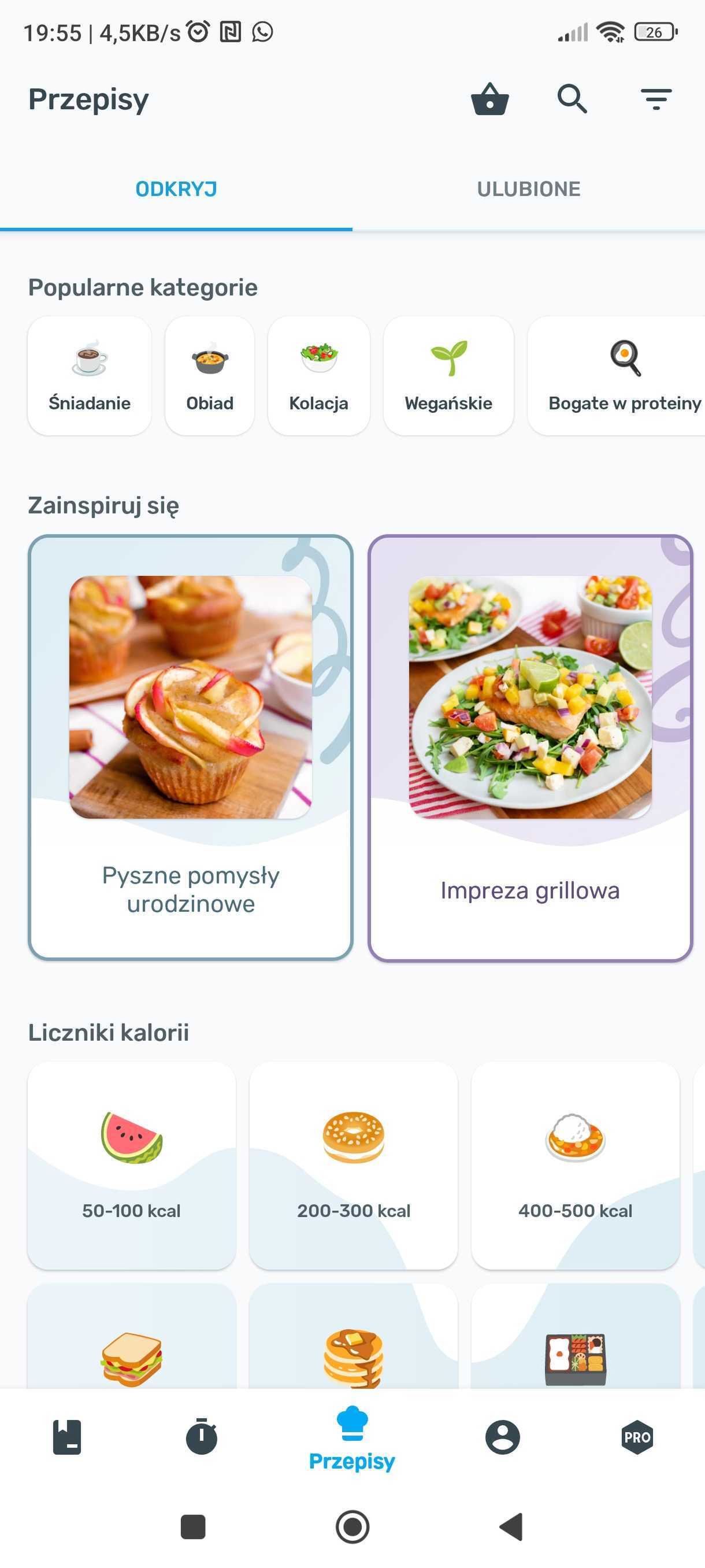
Task: View the Impreza grillowa collection
Action: click(530, 748)
